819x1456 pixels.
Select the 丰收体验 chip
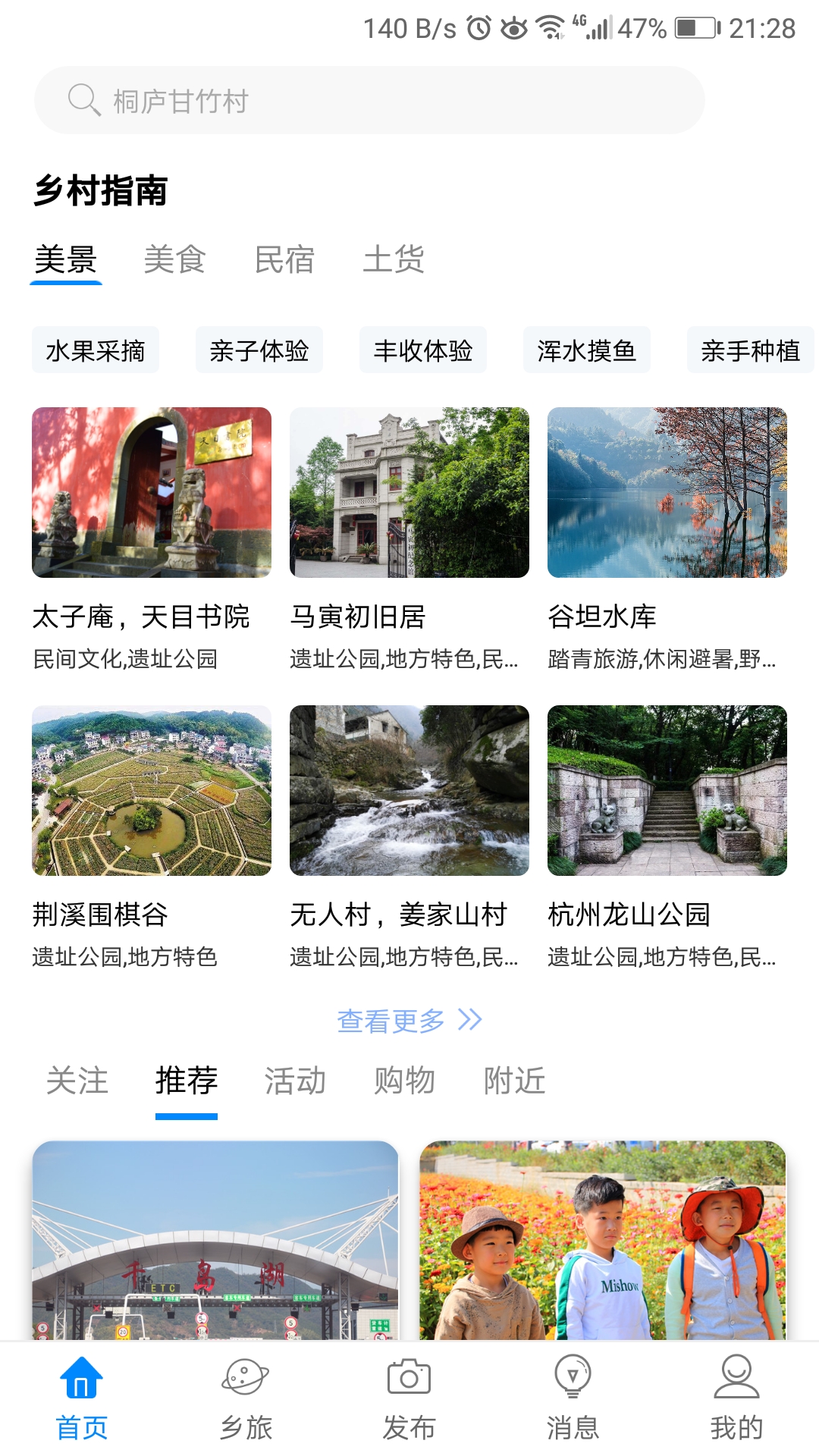(423, 350)
